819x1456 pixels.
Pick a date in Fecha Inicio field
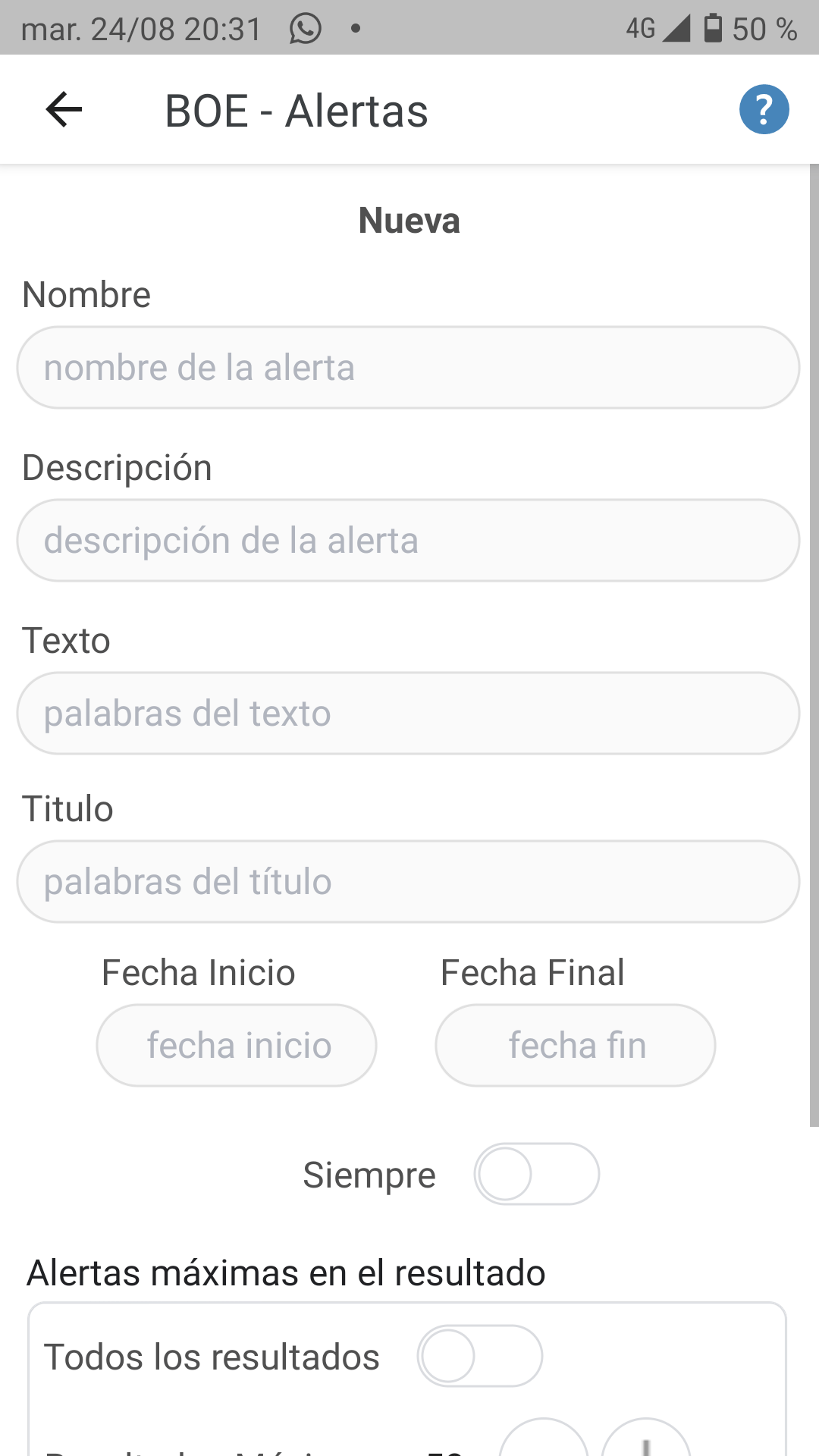(237, 1046)
